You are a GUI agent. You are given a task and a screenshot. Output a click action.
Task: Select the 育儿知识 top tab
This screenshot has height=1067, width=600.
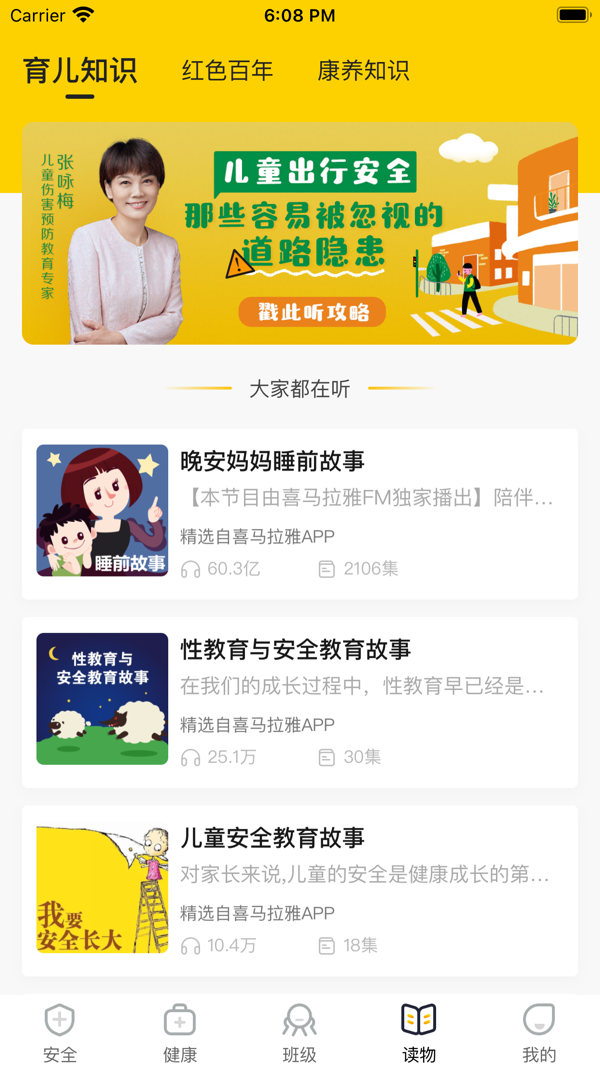(x=80, y=71)
